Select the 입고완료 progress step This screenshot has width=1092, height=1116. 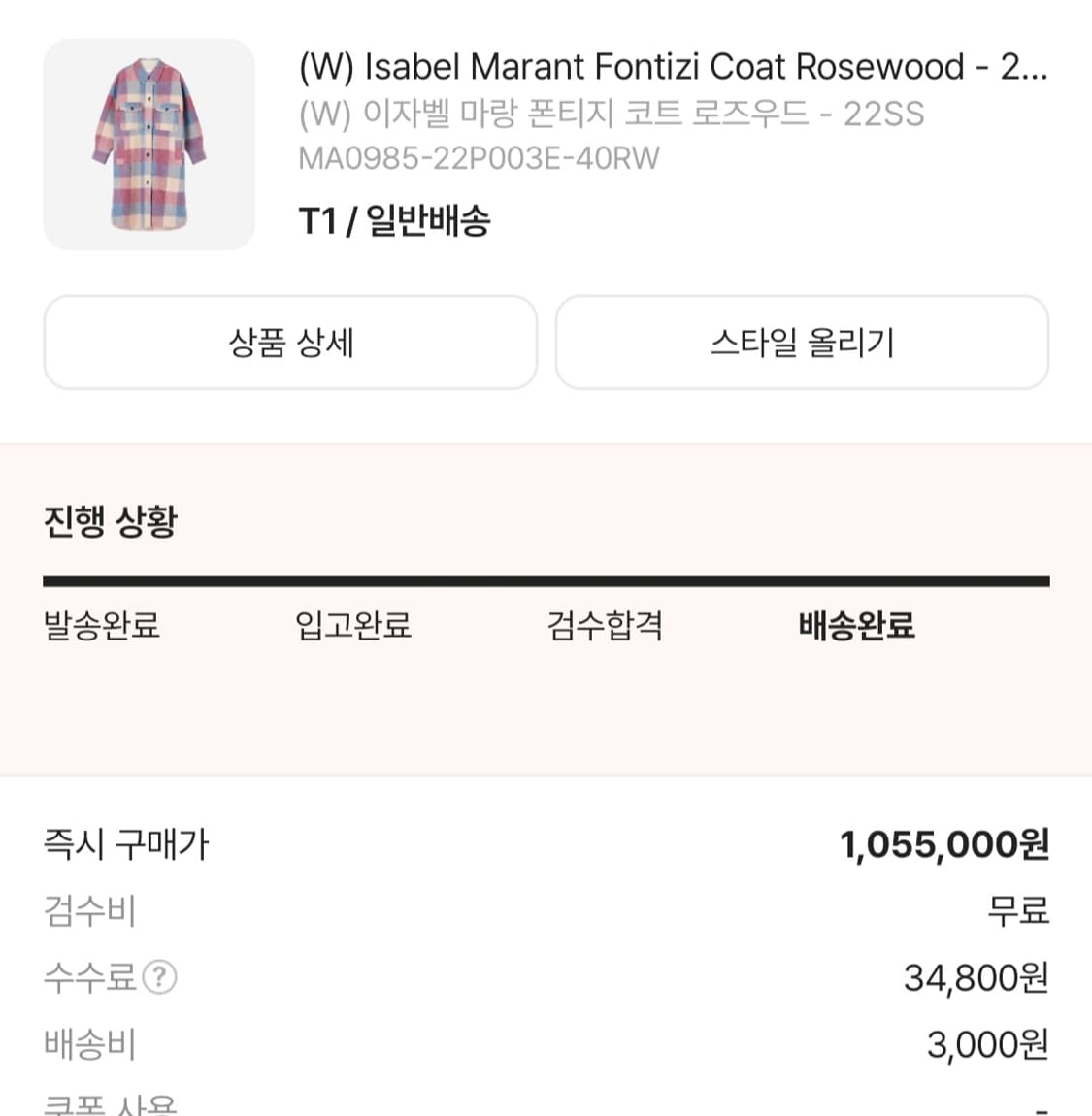coord(351,627)
